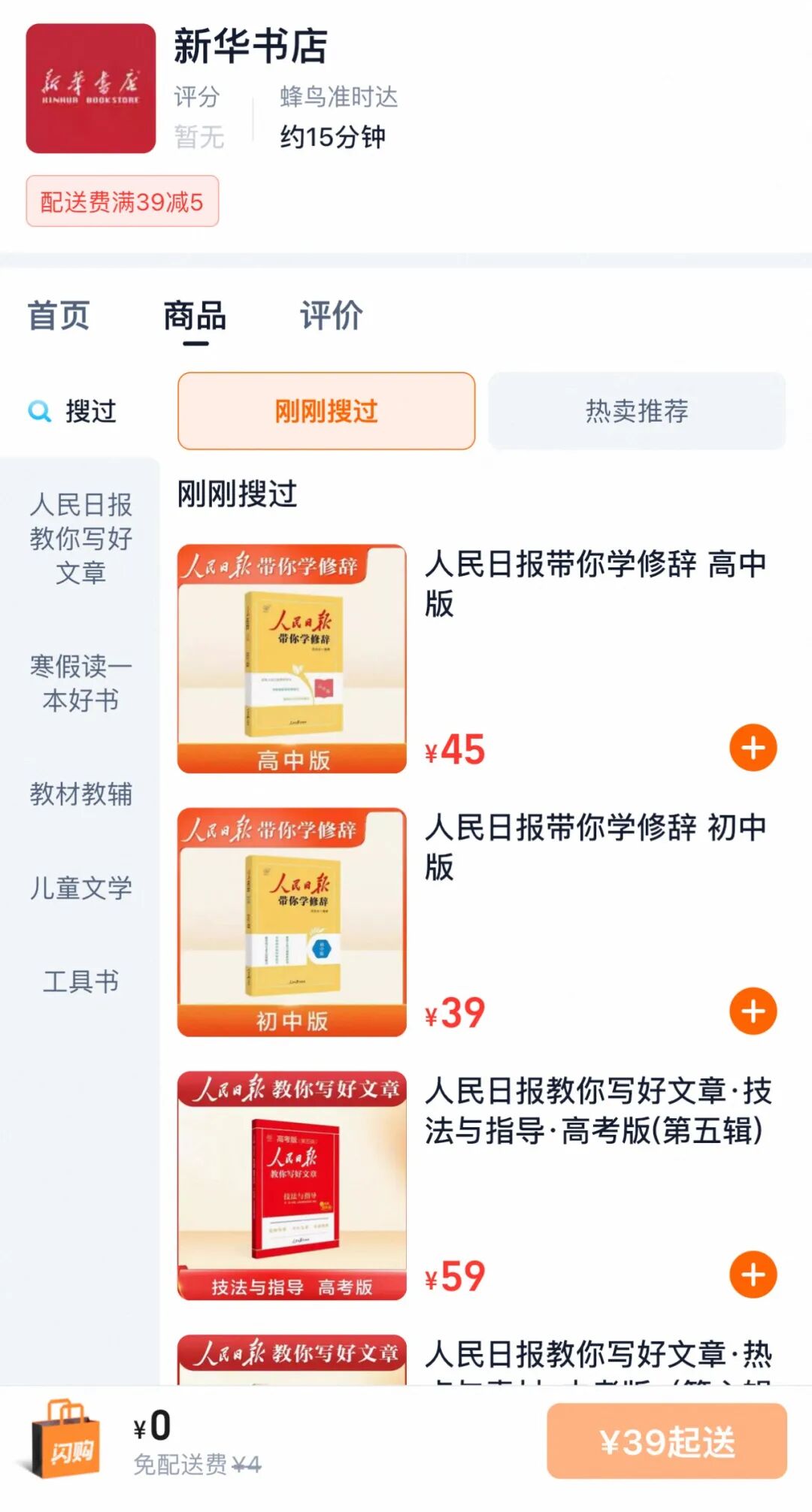
Task: Browse the 教材教辅 category
Action: (x=80, y=794)
